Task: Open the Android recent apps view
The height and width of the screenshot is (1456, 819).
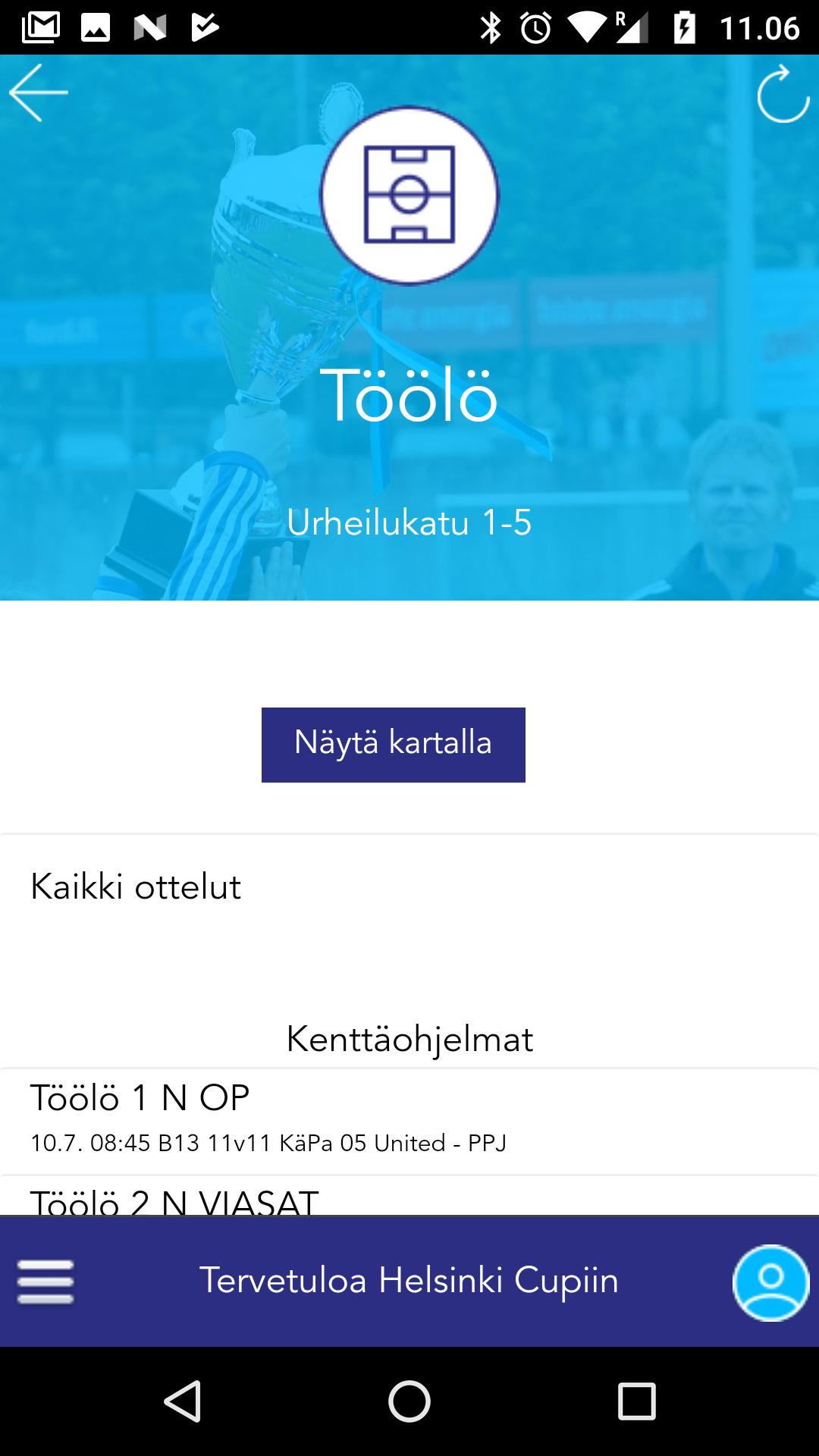Action: pos(636,1401)
